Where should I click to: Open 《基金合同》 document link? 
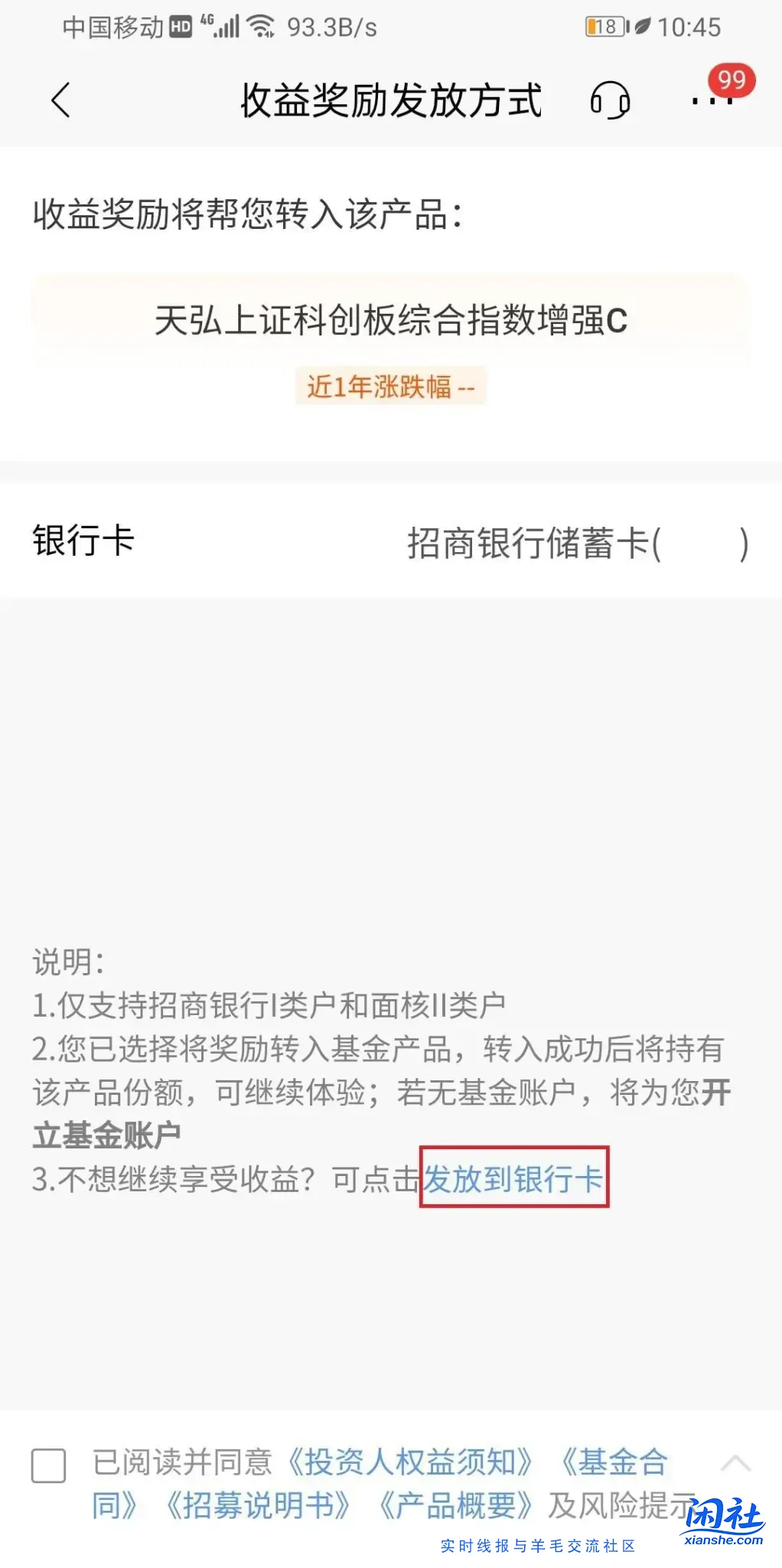pos(614,1462)
